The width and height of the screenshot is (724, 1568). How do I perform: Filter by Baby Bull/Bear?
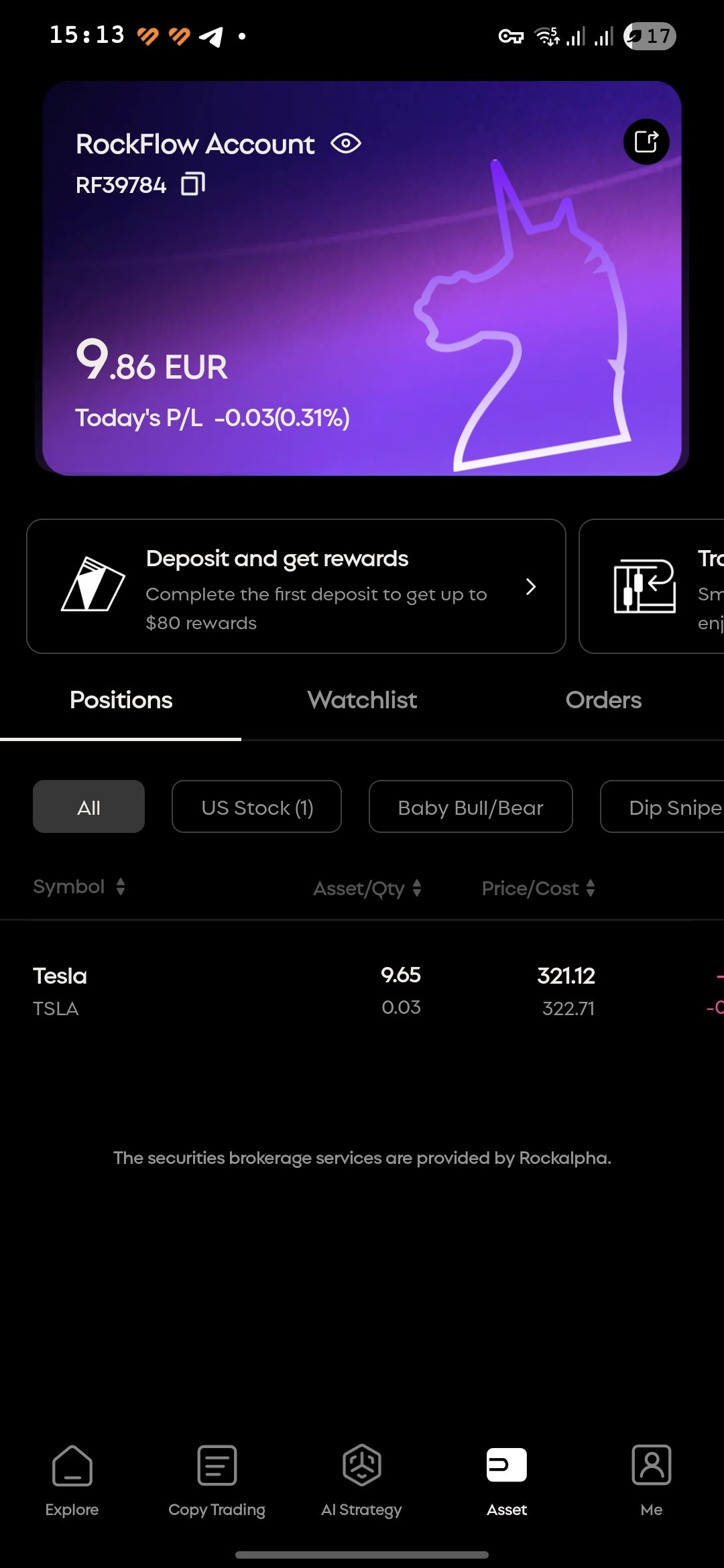[471, 807]
